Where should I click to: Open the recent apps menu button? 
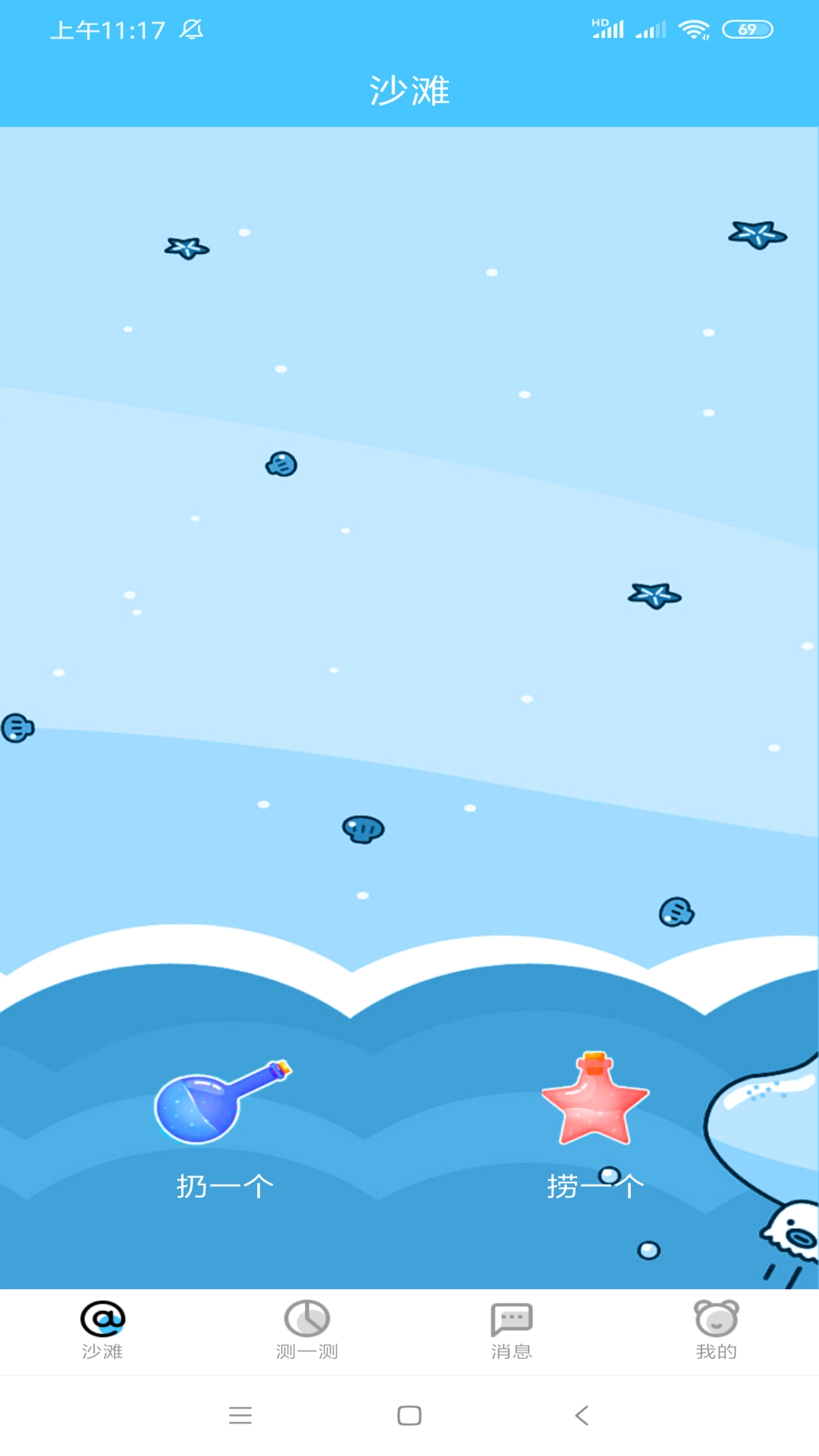tap(241, 1415)
